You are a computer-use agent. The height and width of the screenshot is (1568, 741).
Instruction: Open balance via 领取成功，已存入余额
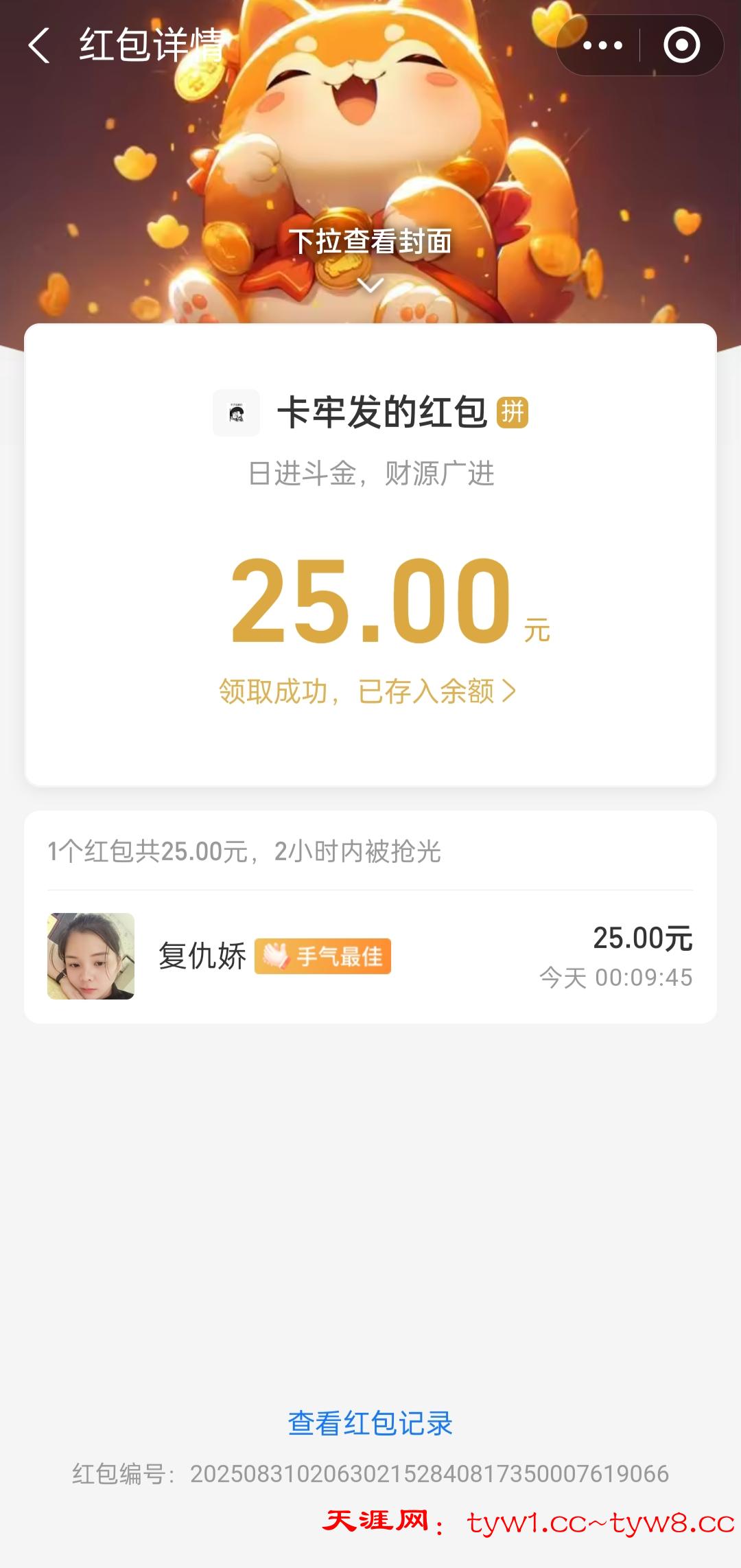click(x=368, y=691)
